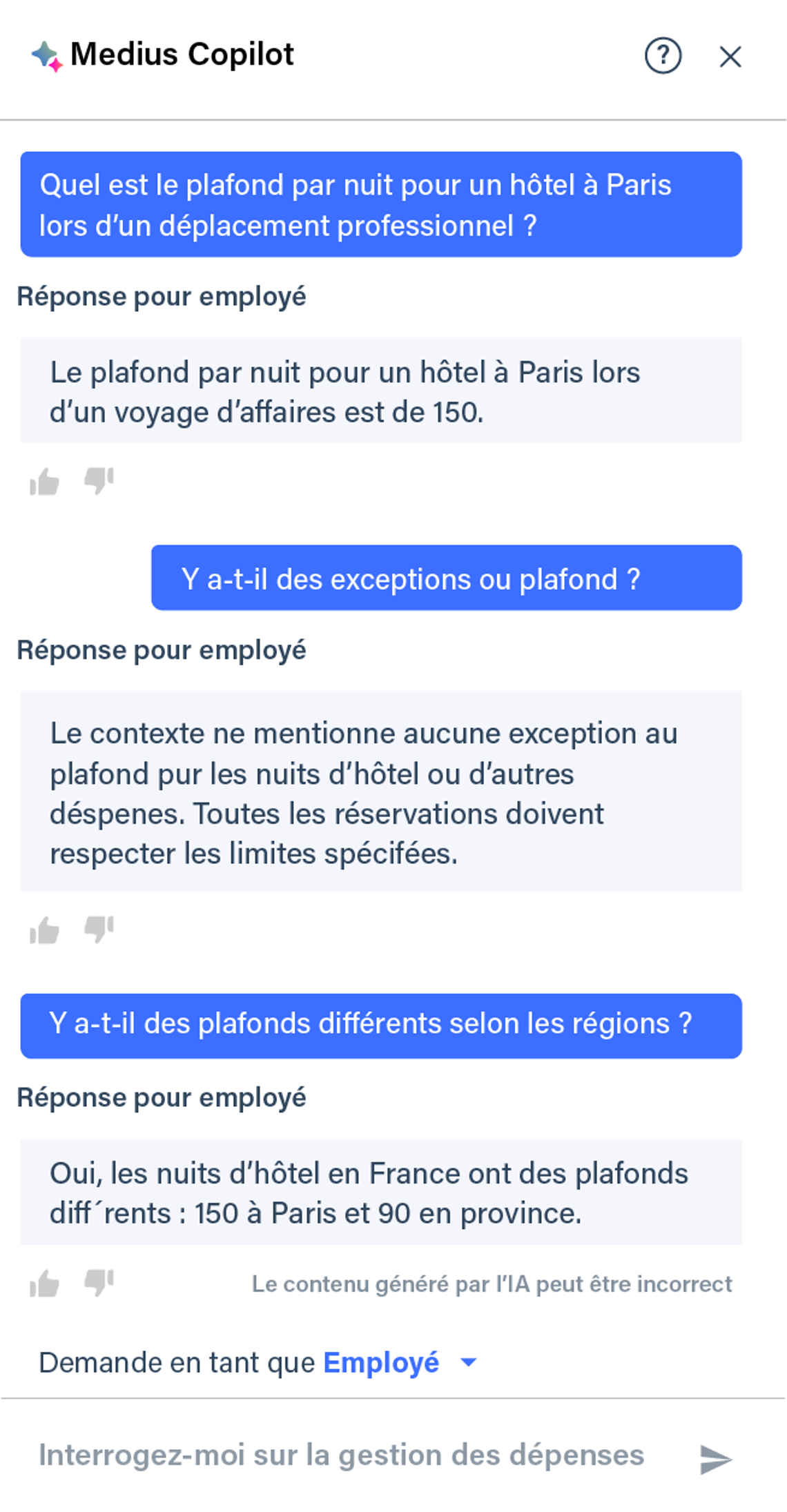Focus the expense management question field
Image resolution: width=787 pixels, height=1512 pixels.
point(341,1455)
